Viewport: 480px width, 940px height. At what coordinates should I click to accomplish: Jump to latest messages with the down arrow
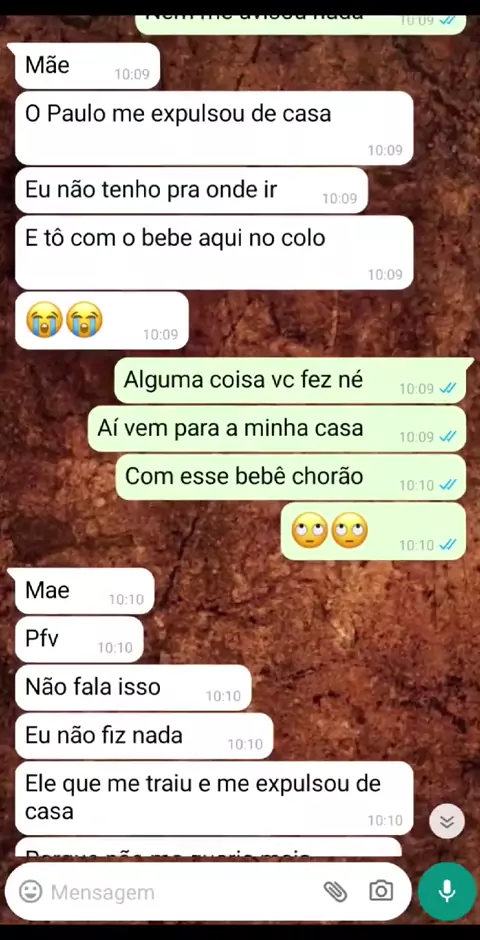click(447, 821)
